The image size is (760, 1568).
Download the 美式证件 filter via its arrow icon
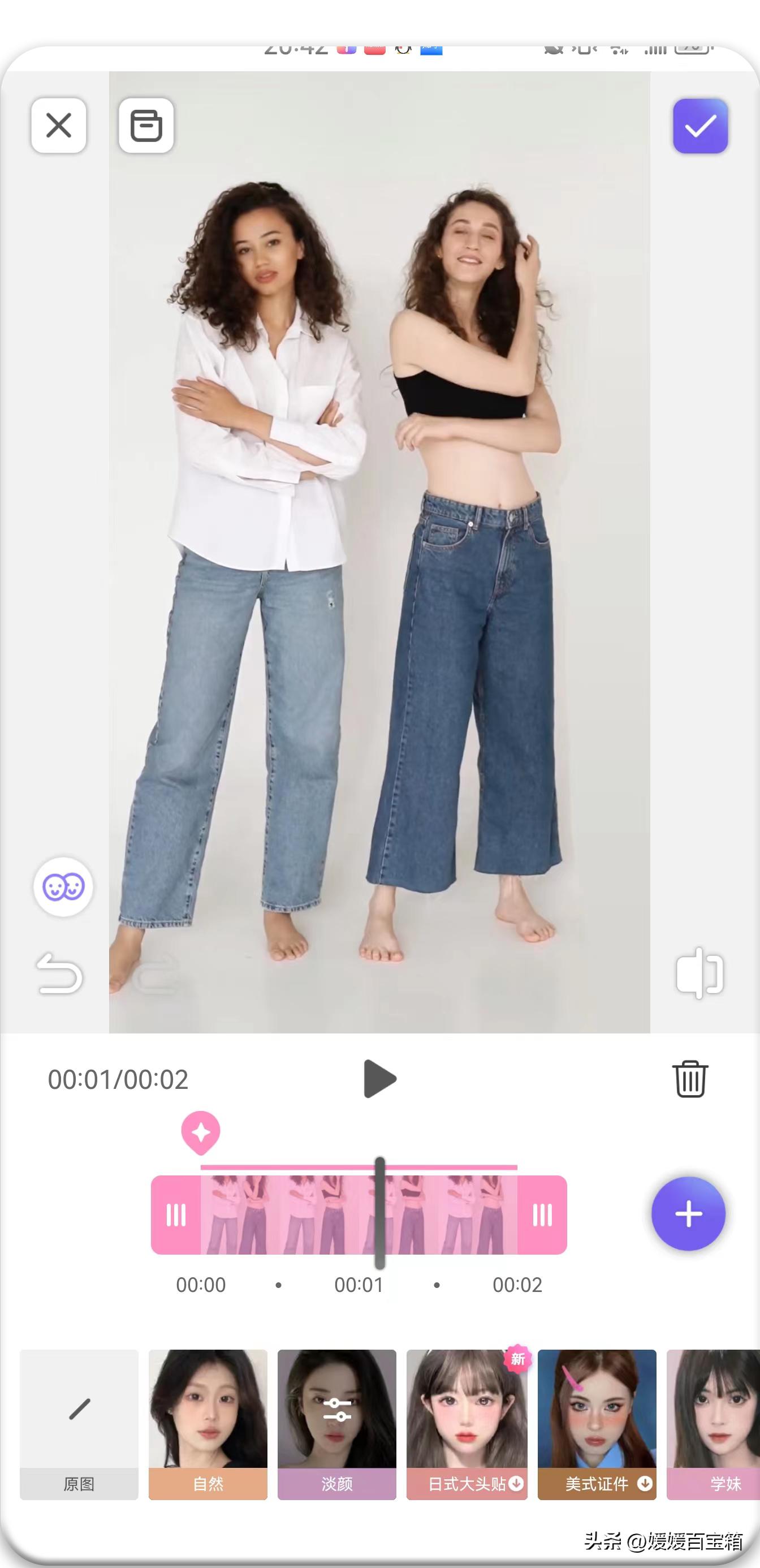click(x=645, y=1484)
